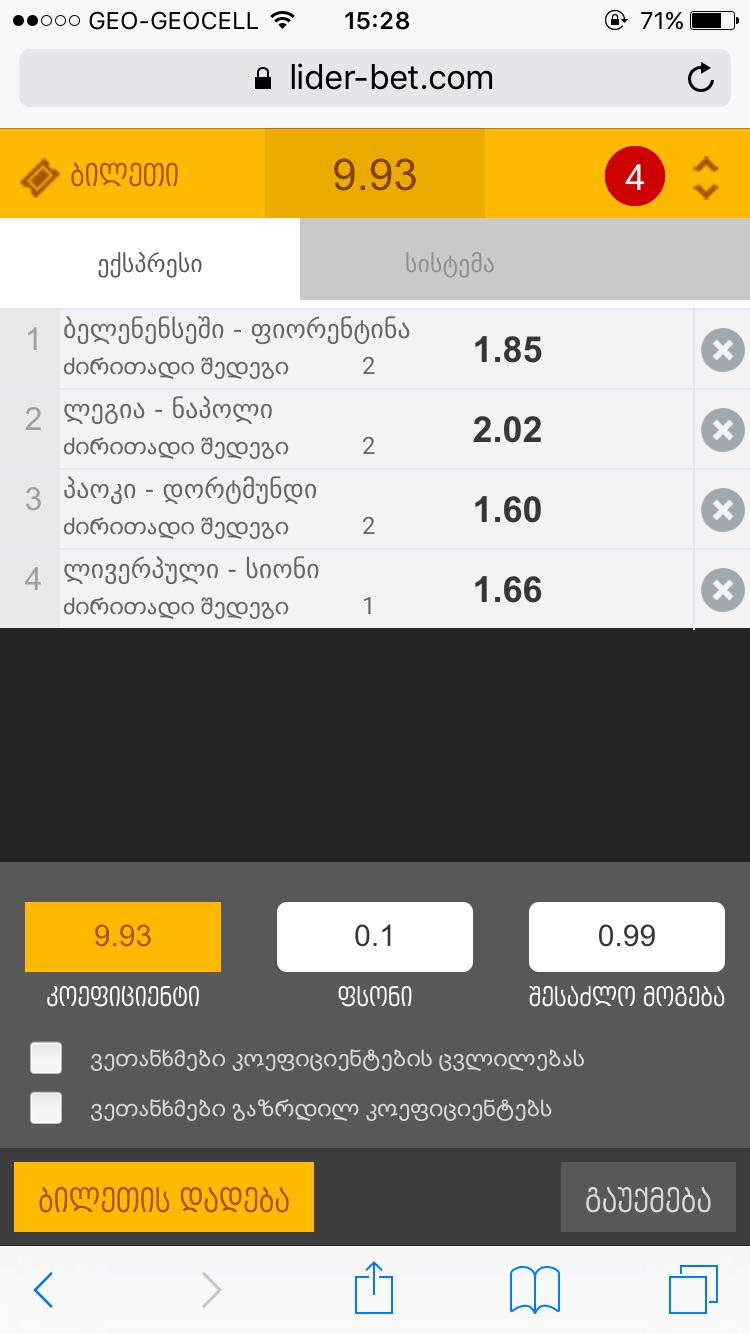This screenshot has height=1334, width=750.
Task: Go back in Safari
Action: tap(43, 1290)
